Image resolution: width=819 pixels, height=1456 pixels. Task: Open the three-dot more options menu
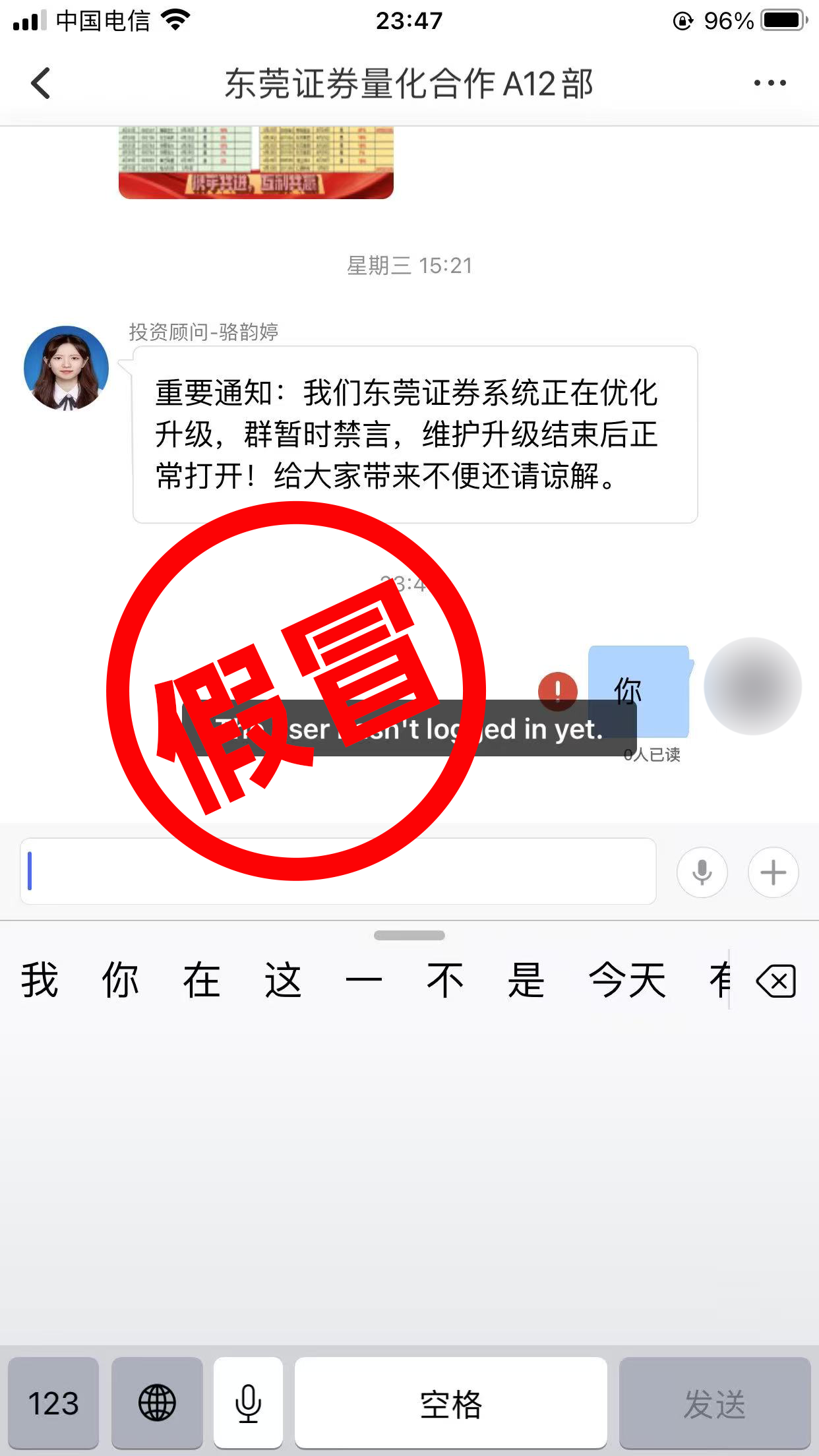coord(770,83)
